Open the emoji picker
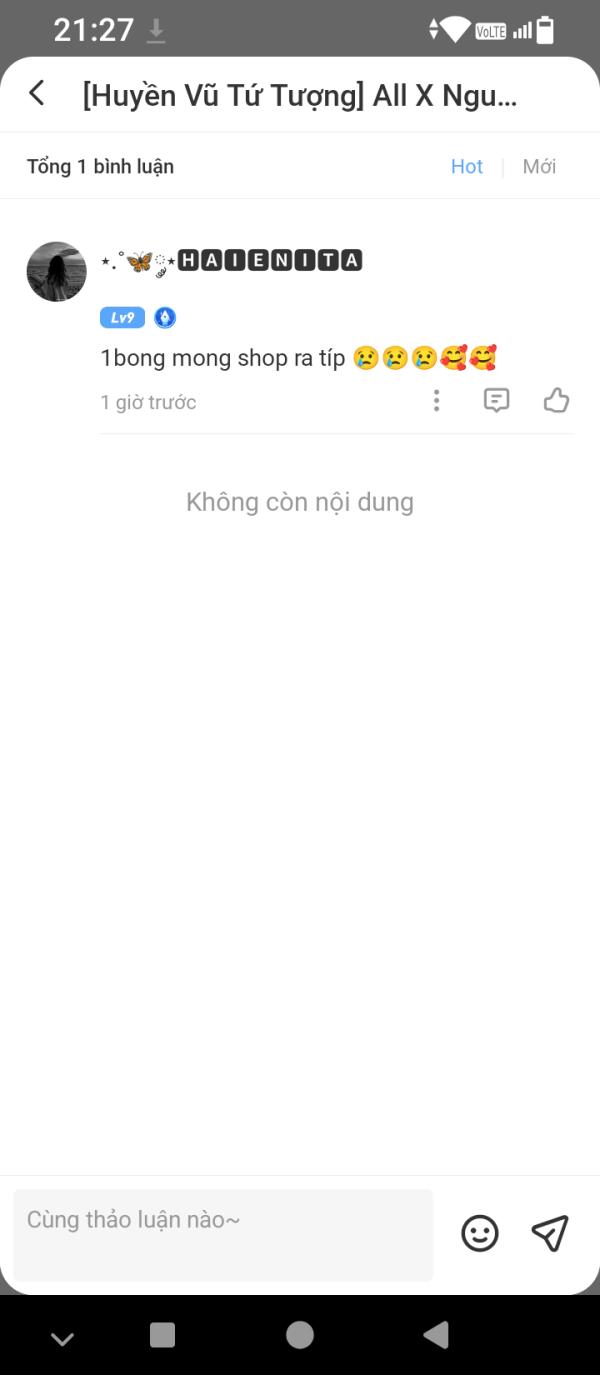Viewport: 600px width, 1375px height. (480, 1233)
